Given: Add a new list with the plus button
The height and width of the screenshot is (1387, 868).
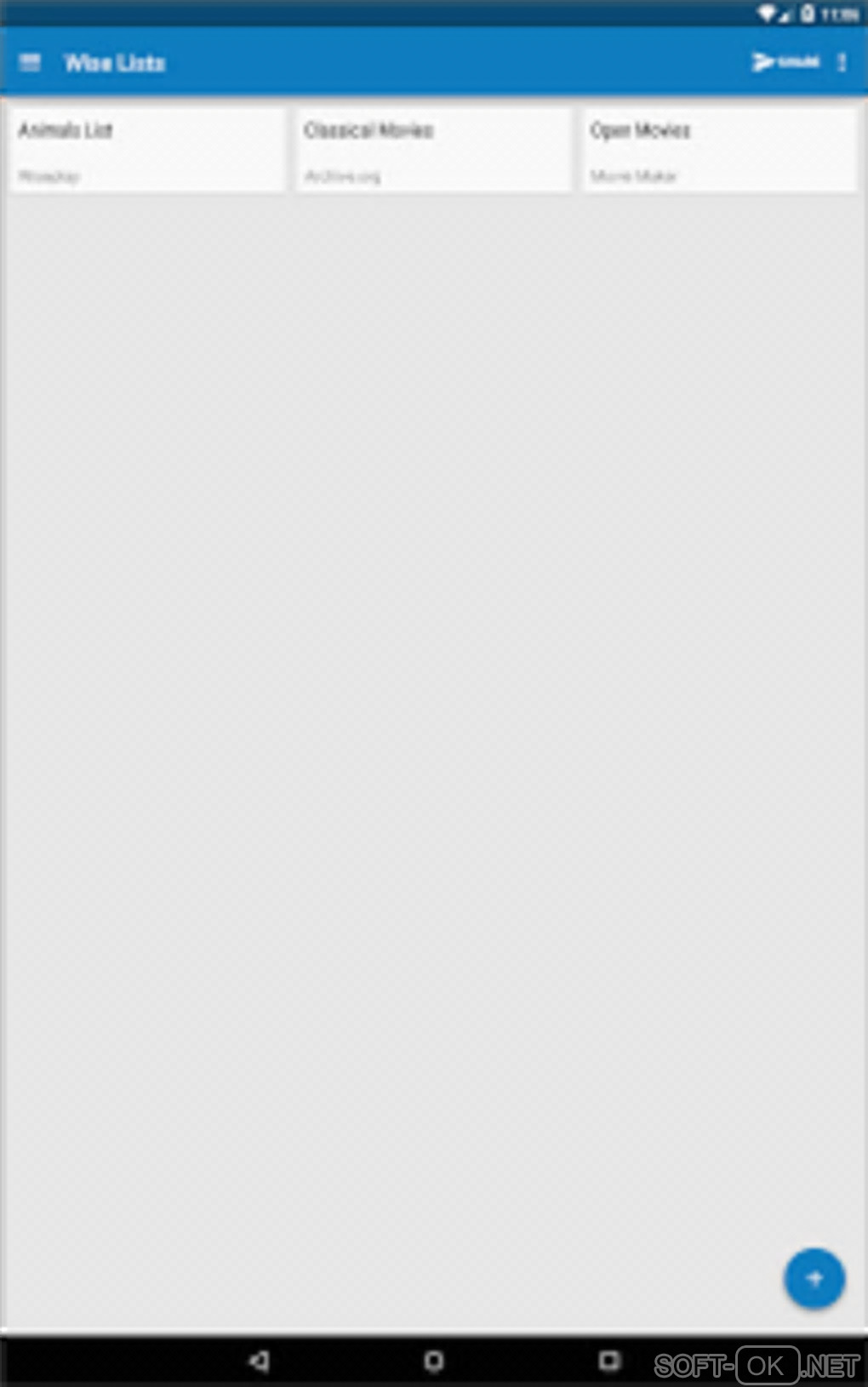Looking at the screenshot, I should (814, 1277).
